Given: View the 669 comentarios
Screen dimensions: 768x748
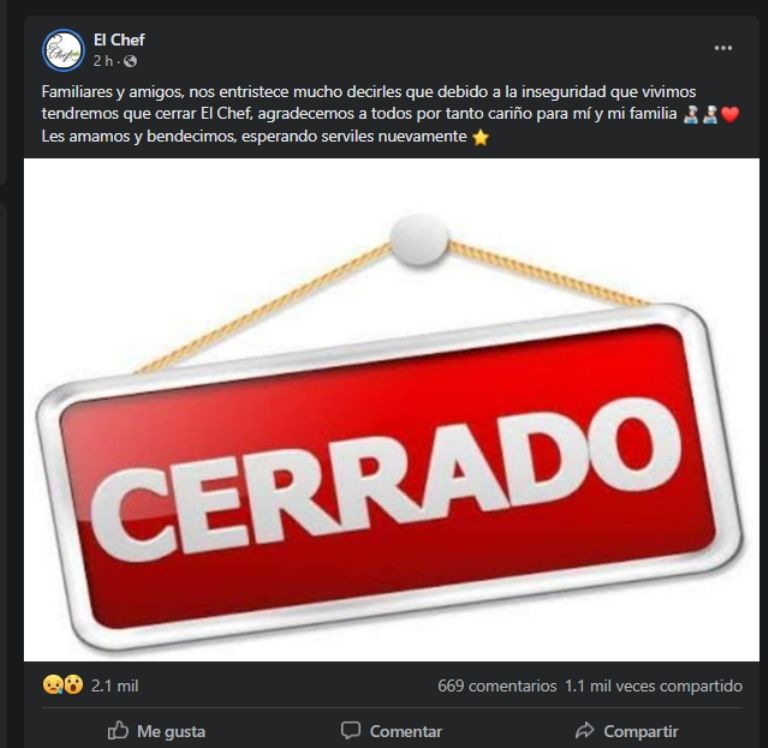Looking at the screenshot, I should 496,686.
